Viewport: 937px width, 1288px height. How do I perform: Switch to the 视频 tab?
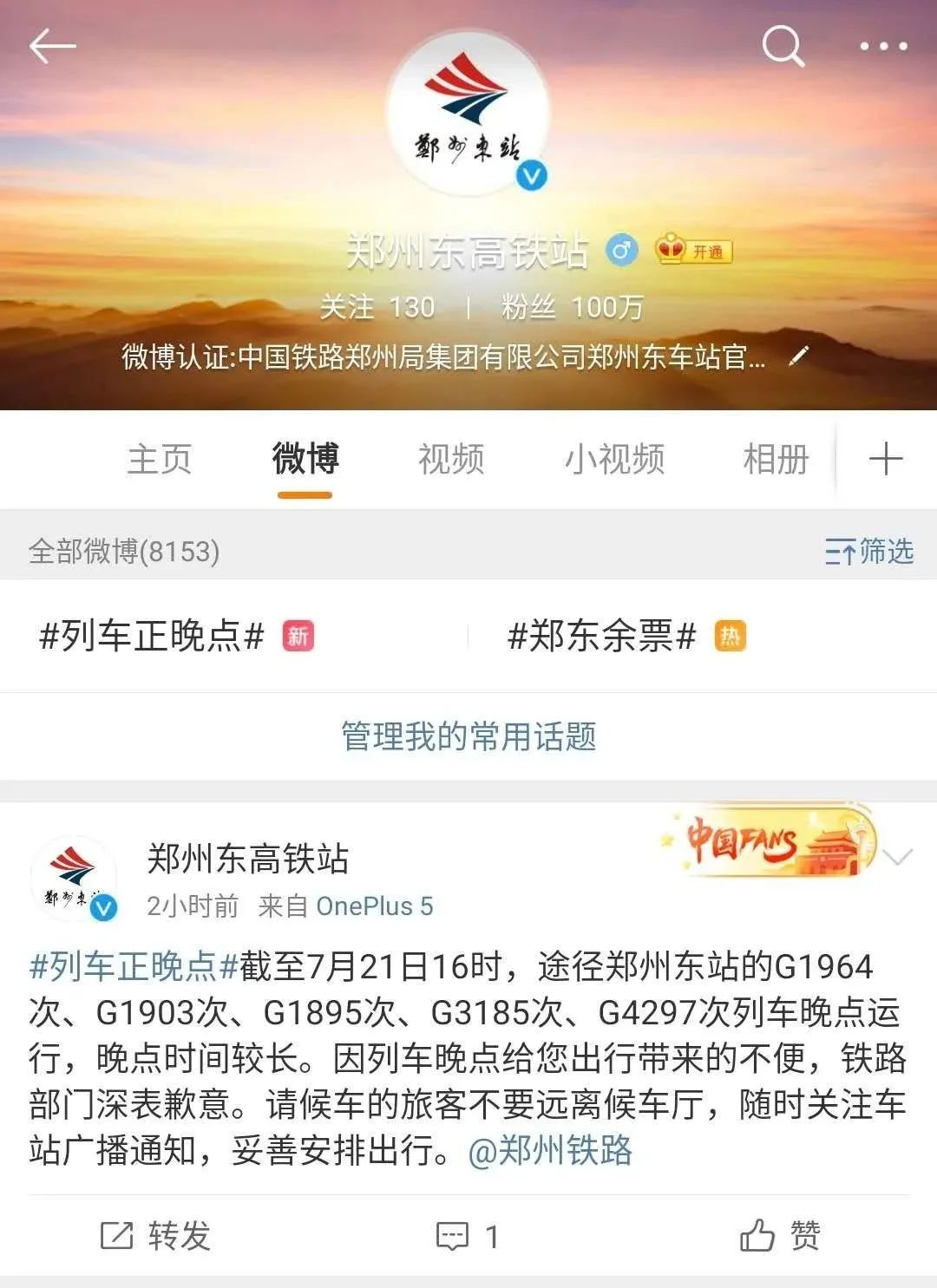pos(451,458)
